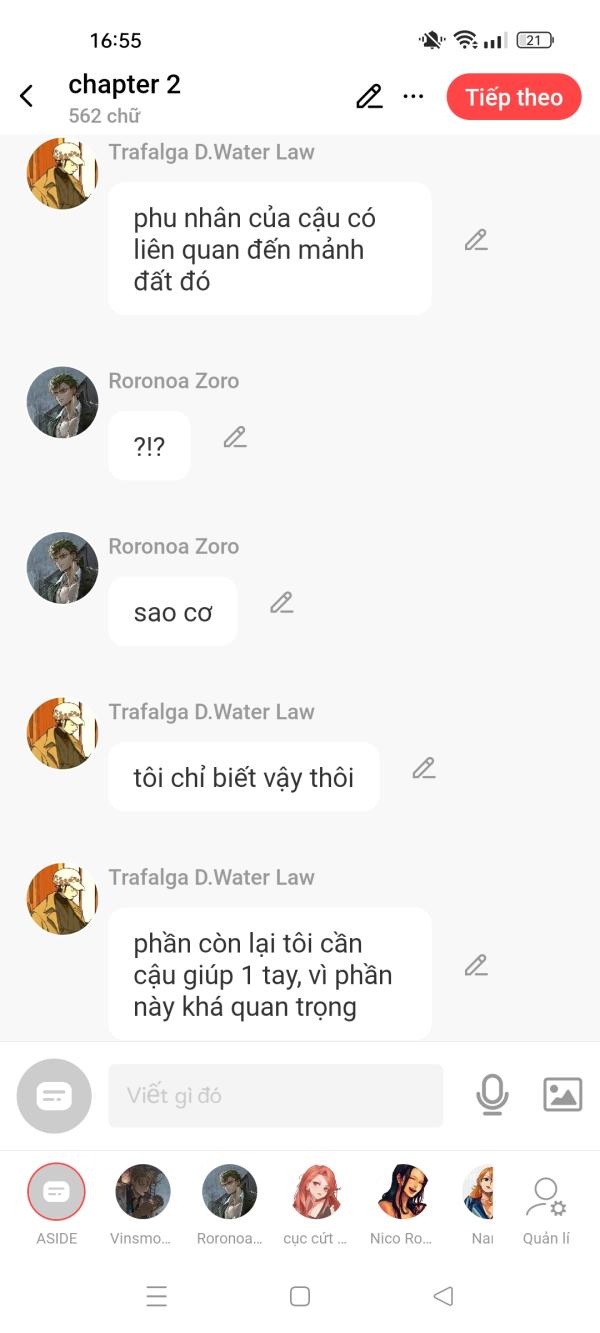This screenshot has height=1333, width=600.
Task: Select the Nico Ro... character
Action: pyautogui.click(x=402, y=1192)
